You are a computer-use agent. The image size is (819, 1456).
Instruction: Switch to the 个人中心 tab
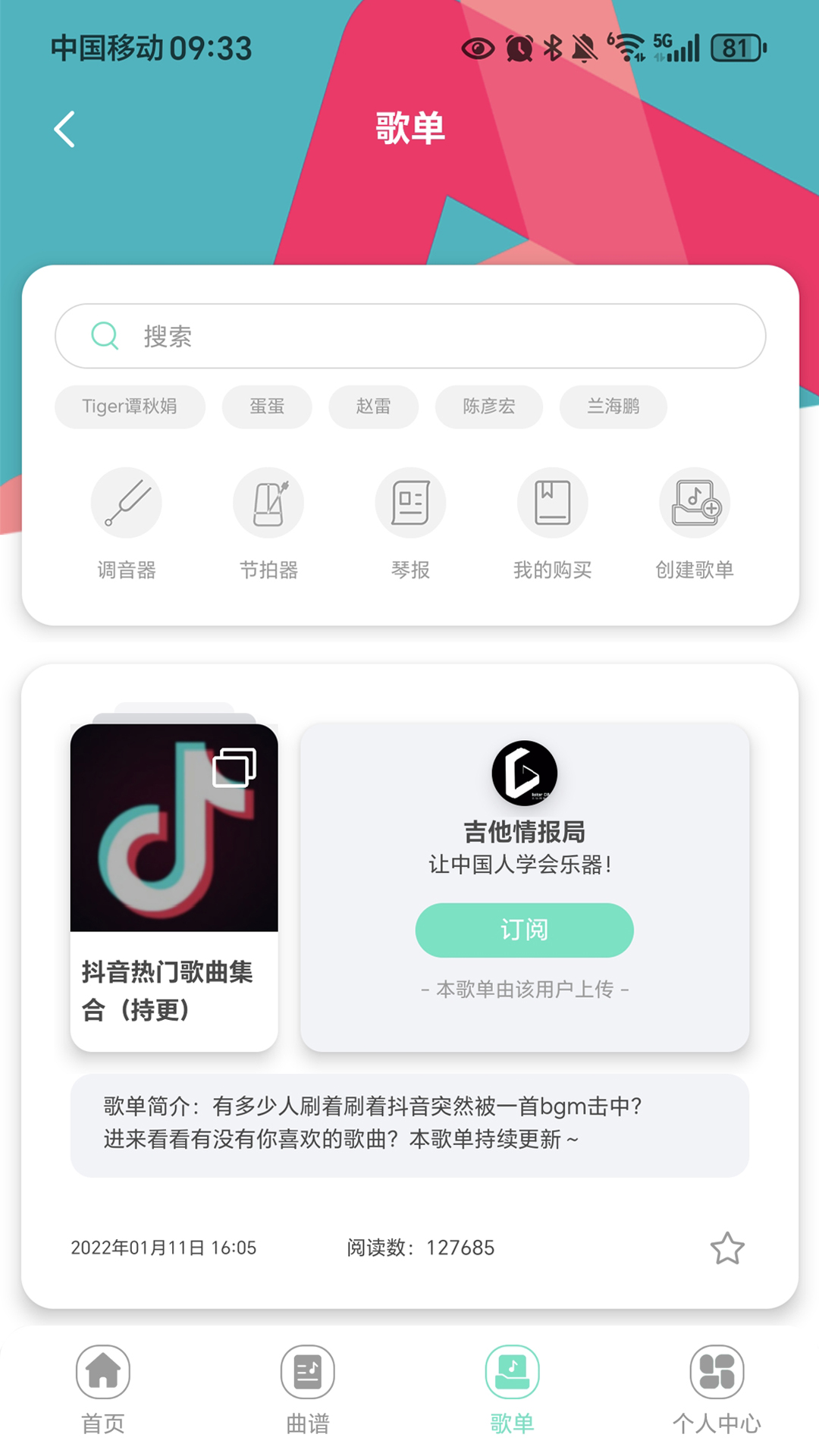[717, 1390]
